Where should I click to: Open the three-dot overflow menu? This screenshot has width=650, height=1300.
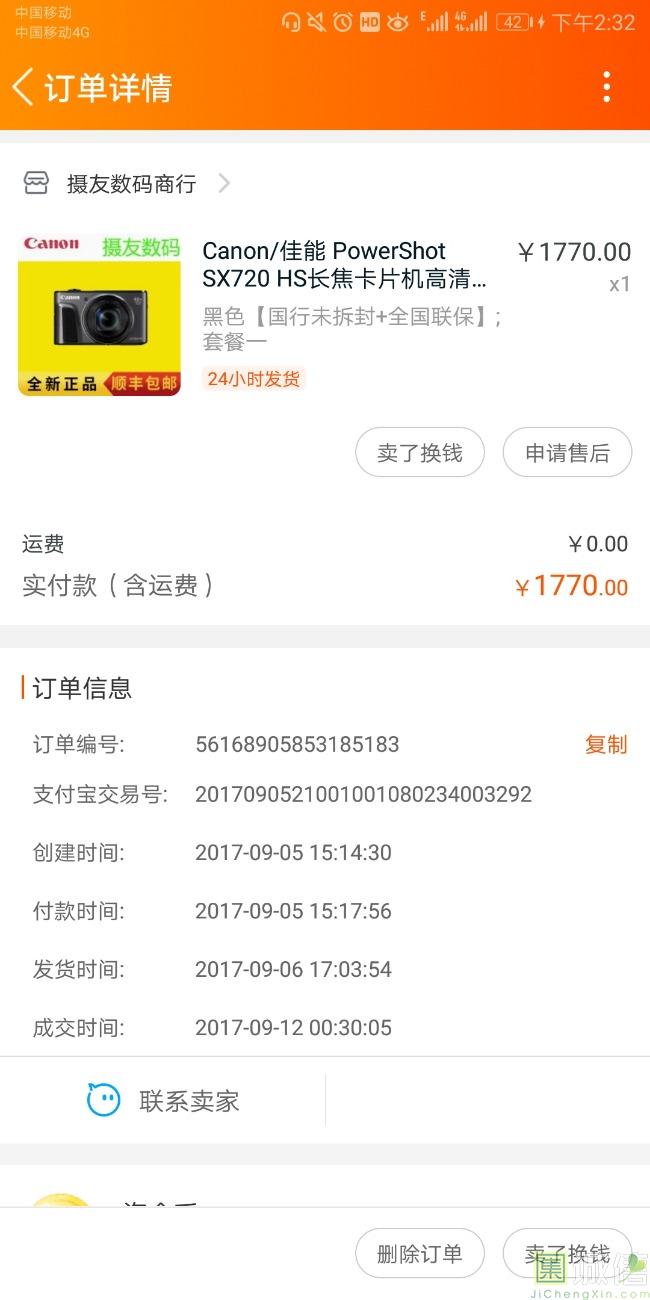coord(606,87)
